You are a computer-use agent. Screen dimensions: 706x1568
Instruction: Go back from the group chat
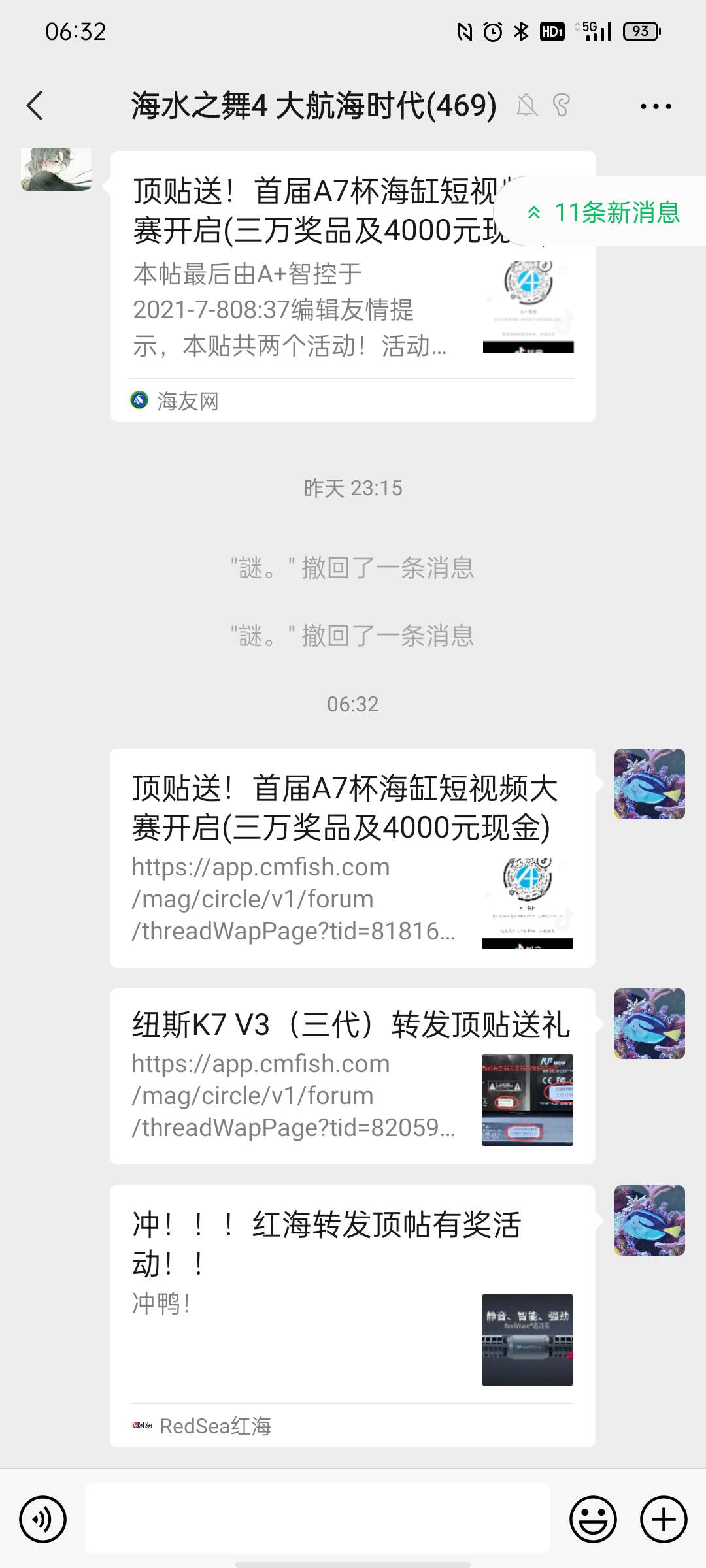(x=35, y=106)
